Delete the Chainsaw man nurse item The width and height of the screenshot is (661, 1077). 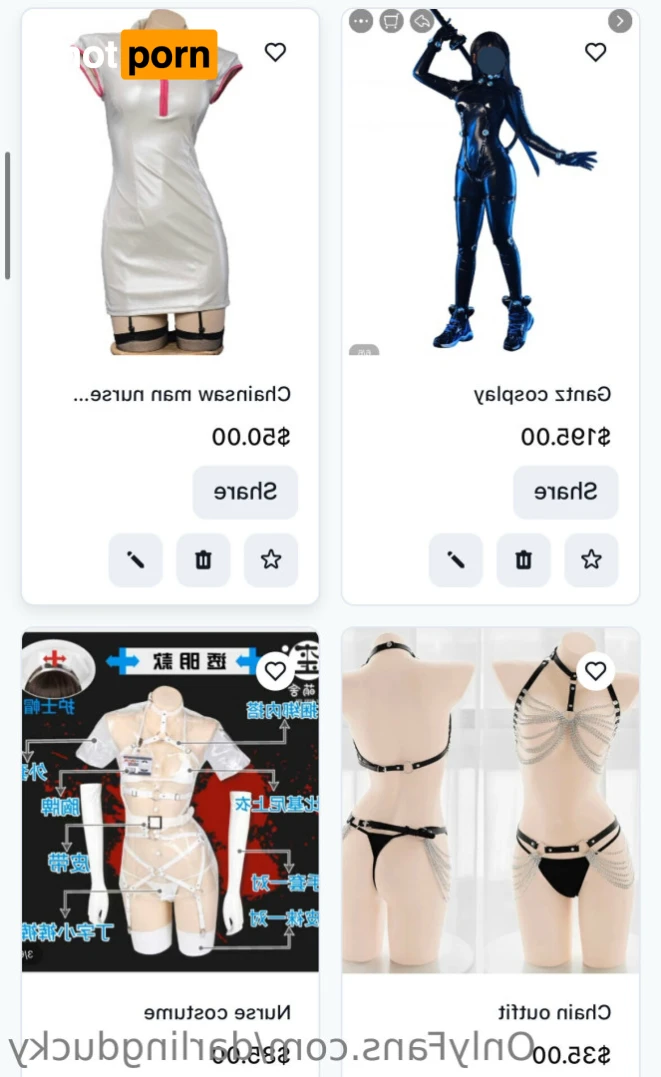(x=203, y=560)
